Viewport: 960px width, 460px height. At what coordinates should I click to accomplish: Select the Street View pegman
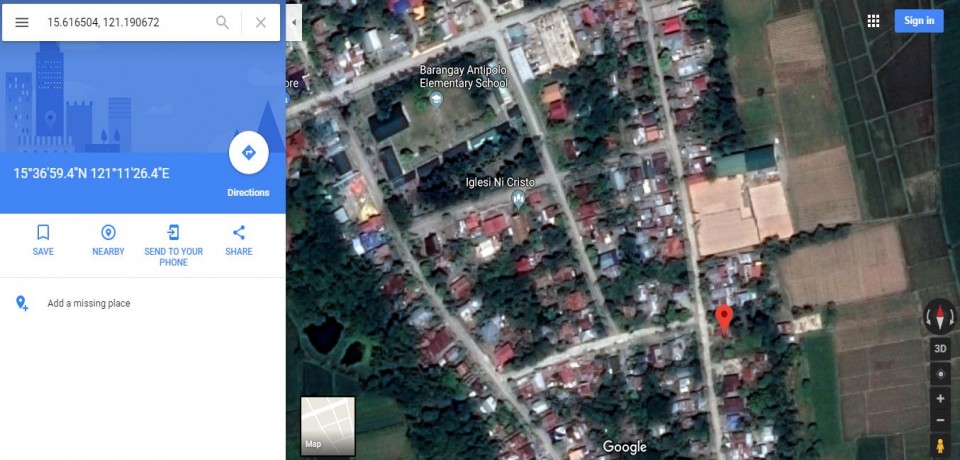[x=940, y=445]
